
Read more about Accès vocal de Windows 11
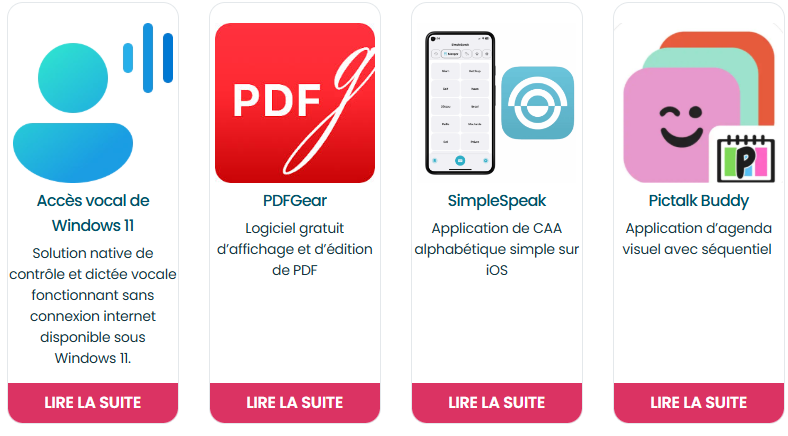click(93, 403)
